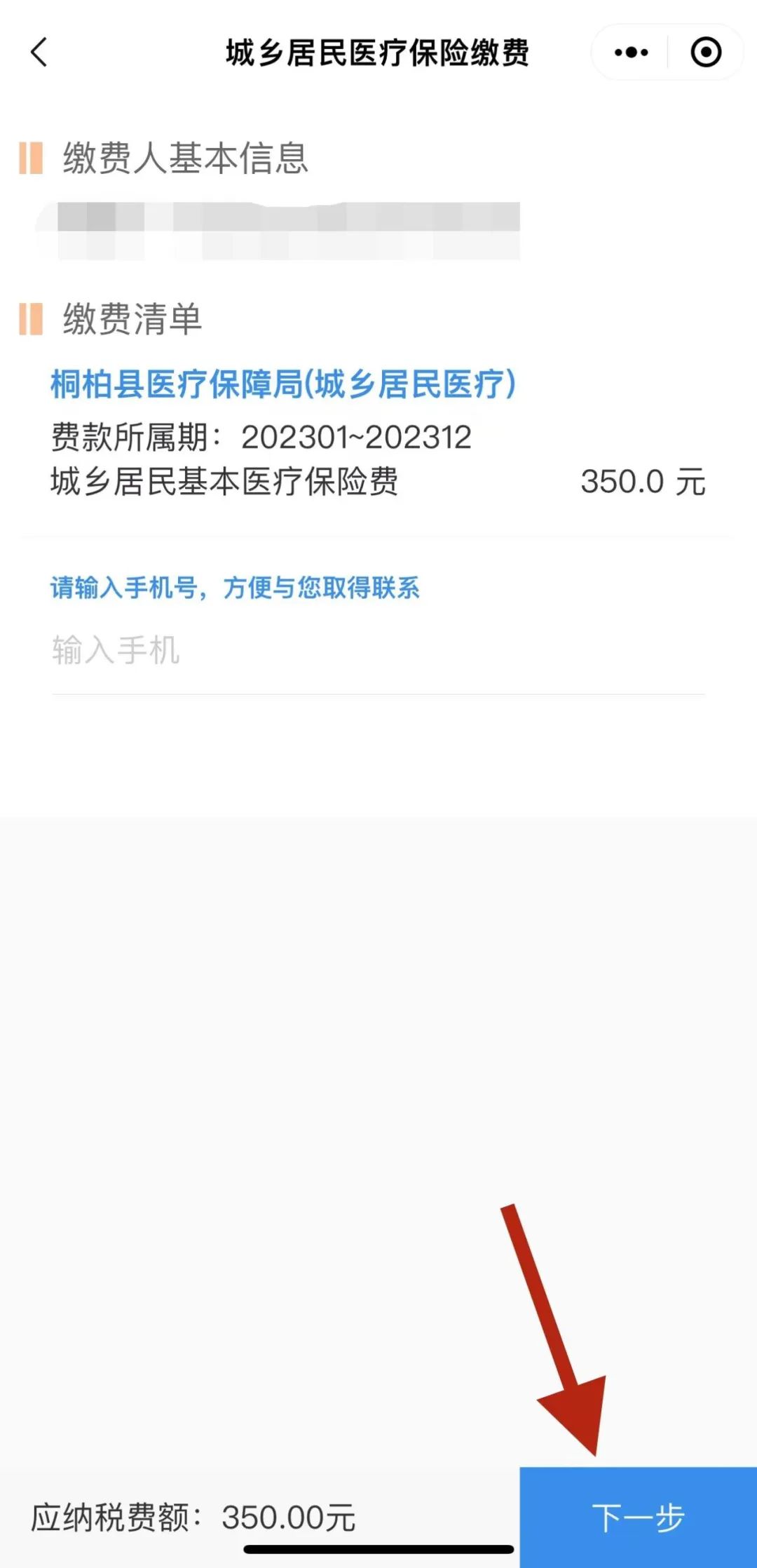This screenshot has width=757, height=1568.
Task: Open the mini program three-dot menu
Action: click(631, 53)
